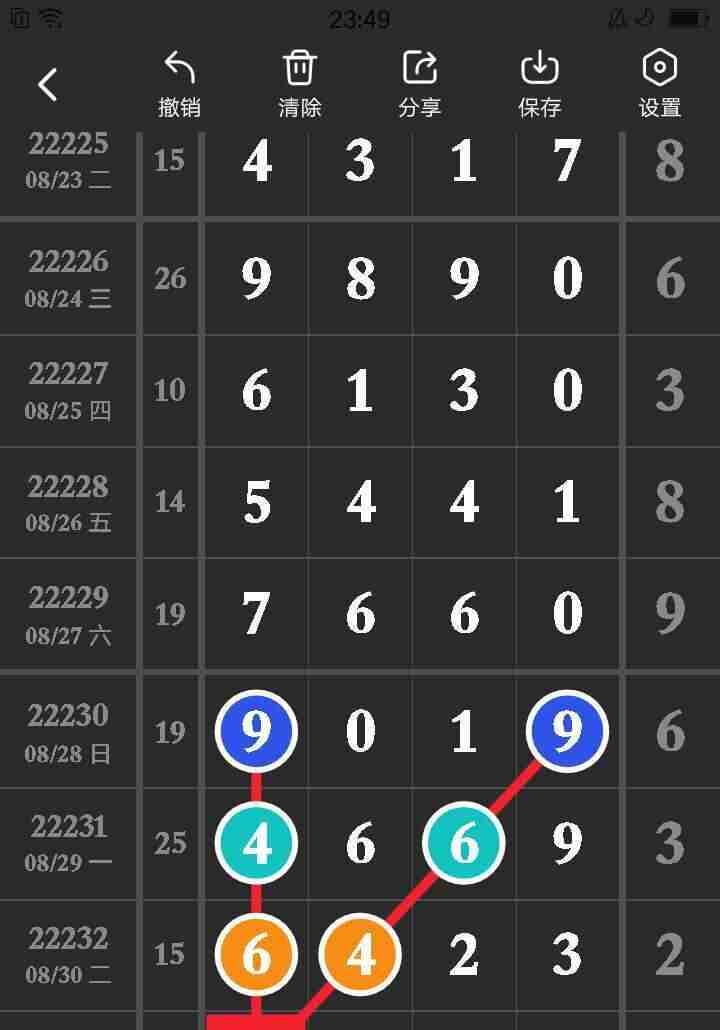720x1030 pixels.
Task: Open 设置 settings
Action: [659, 84]
